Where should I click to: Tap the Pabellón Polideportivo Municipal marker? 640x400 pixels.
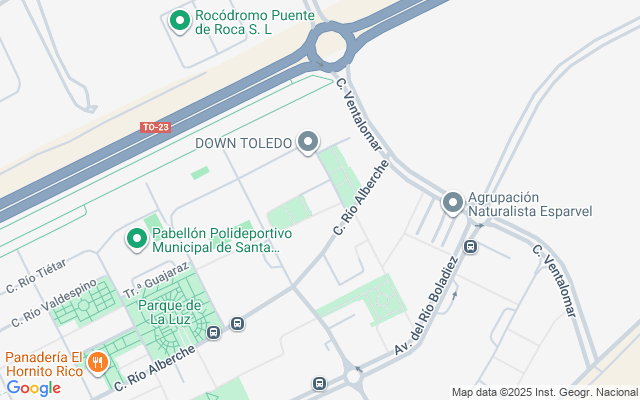136,239
